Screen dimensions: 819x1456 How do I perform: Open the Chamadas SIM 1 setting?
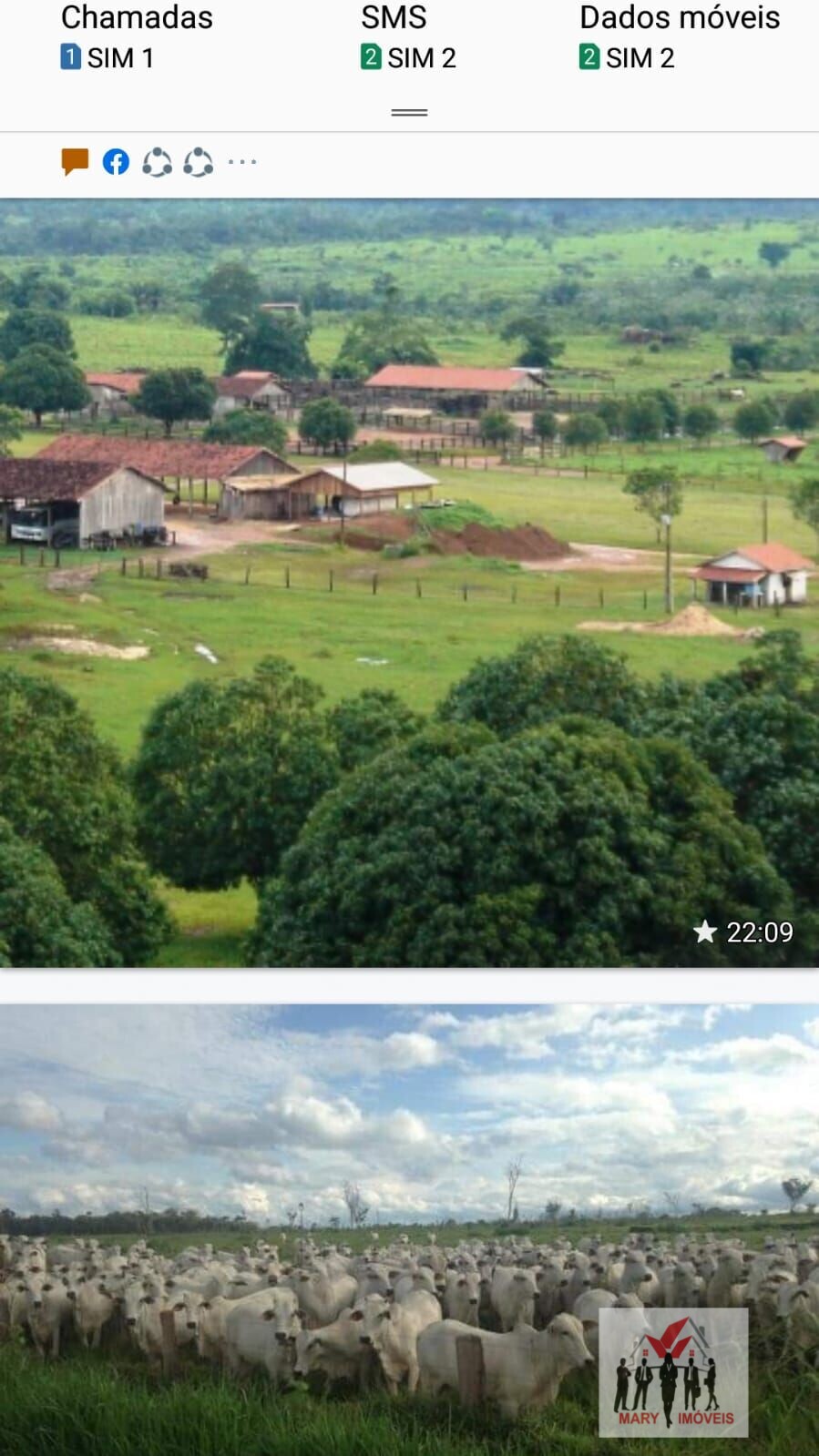(x=137, y=37)
